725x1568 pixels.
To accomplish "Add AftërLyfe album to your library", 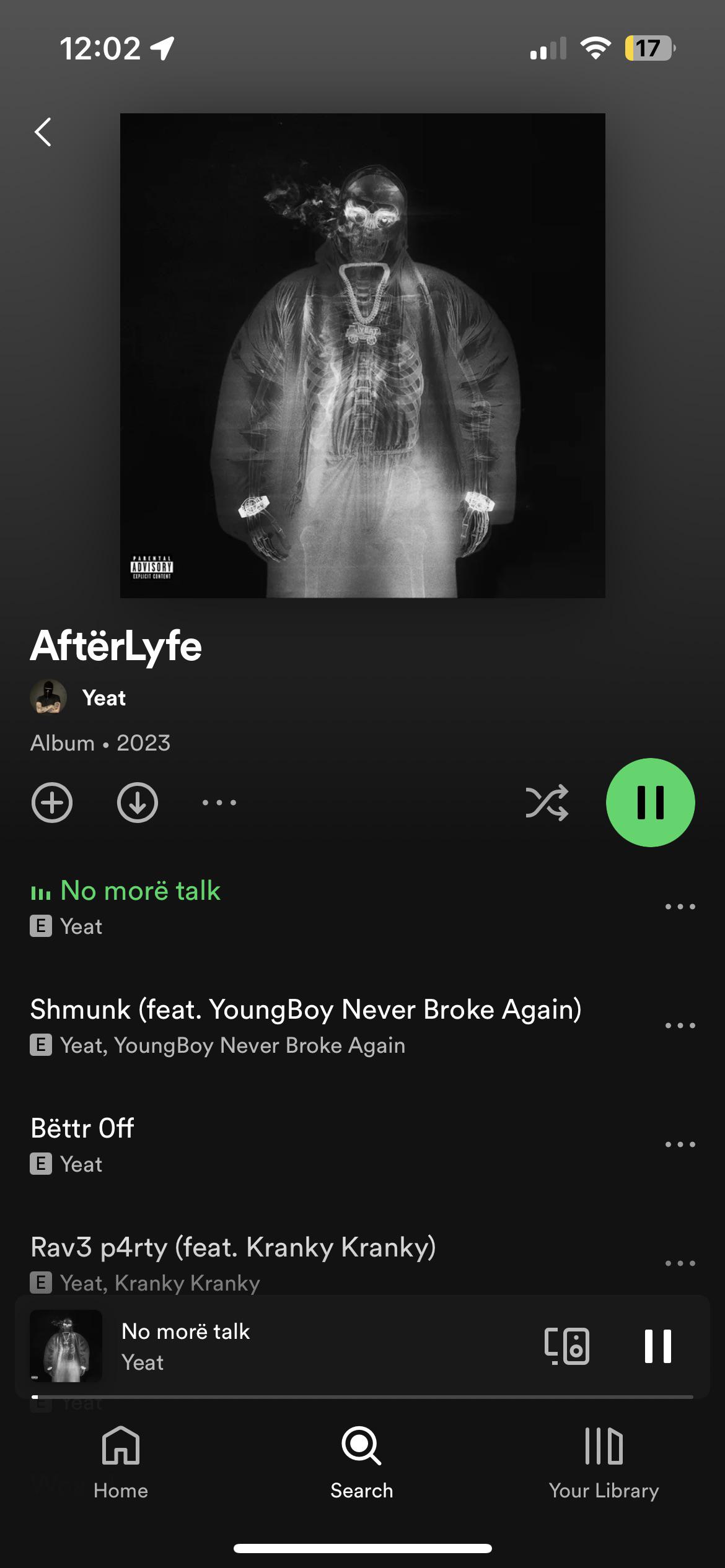I will (x=52, y=803).
